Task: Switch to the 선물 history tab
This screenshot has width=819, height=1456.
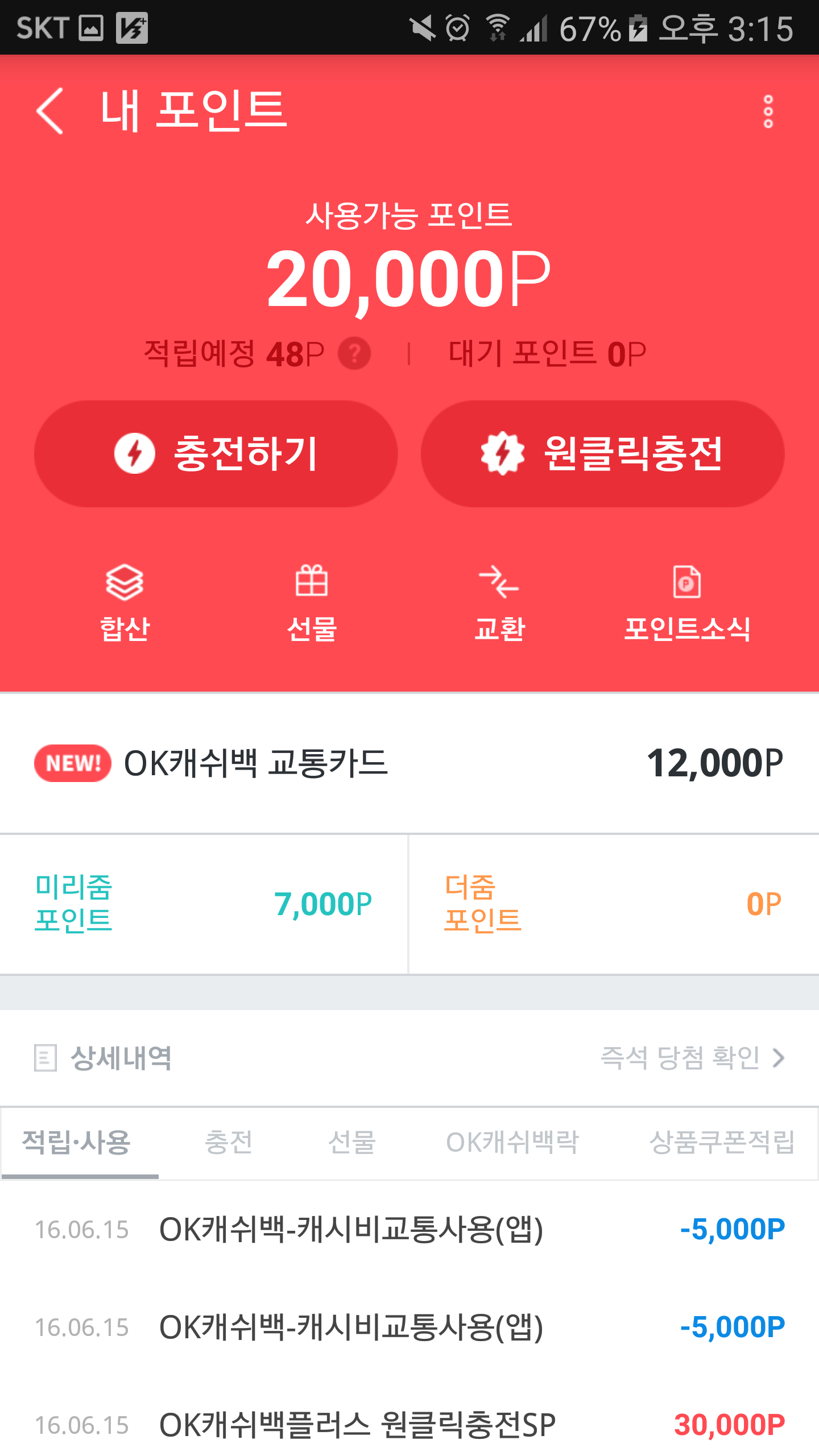Action: tap(352, 1142)
